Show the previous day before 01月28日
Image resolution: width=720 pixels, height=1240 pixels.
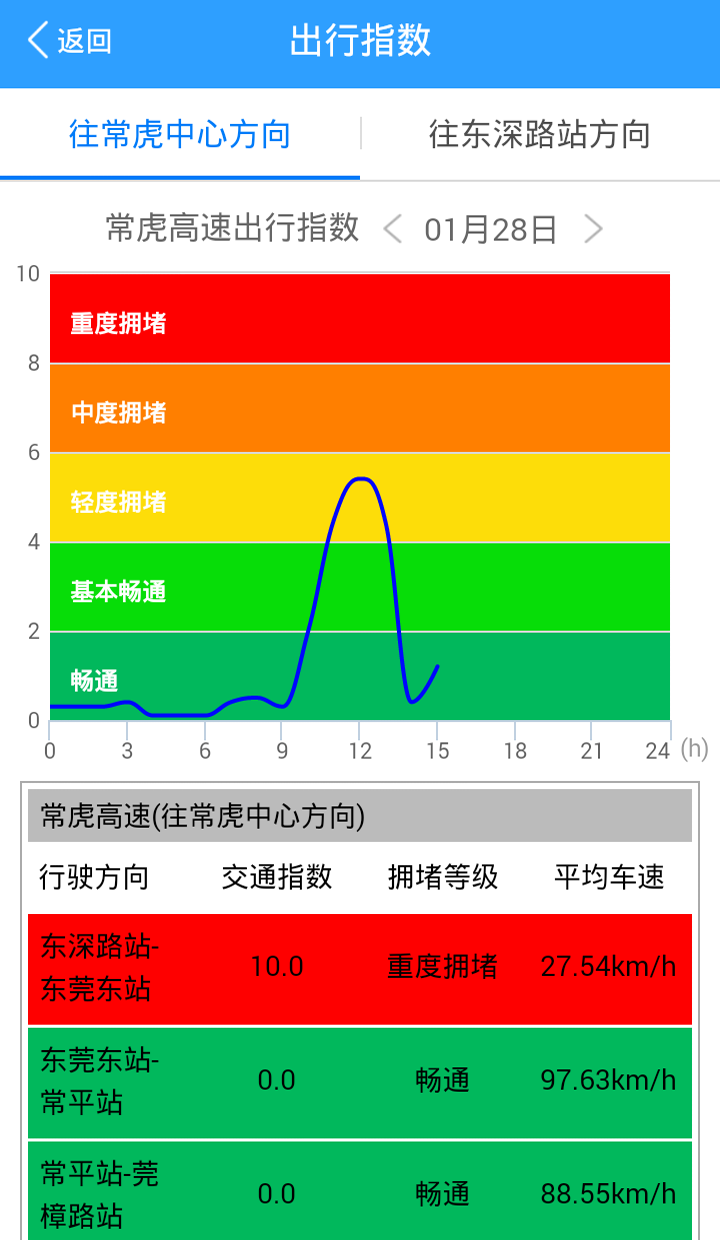point(393,229)
